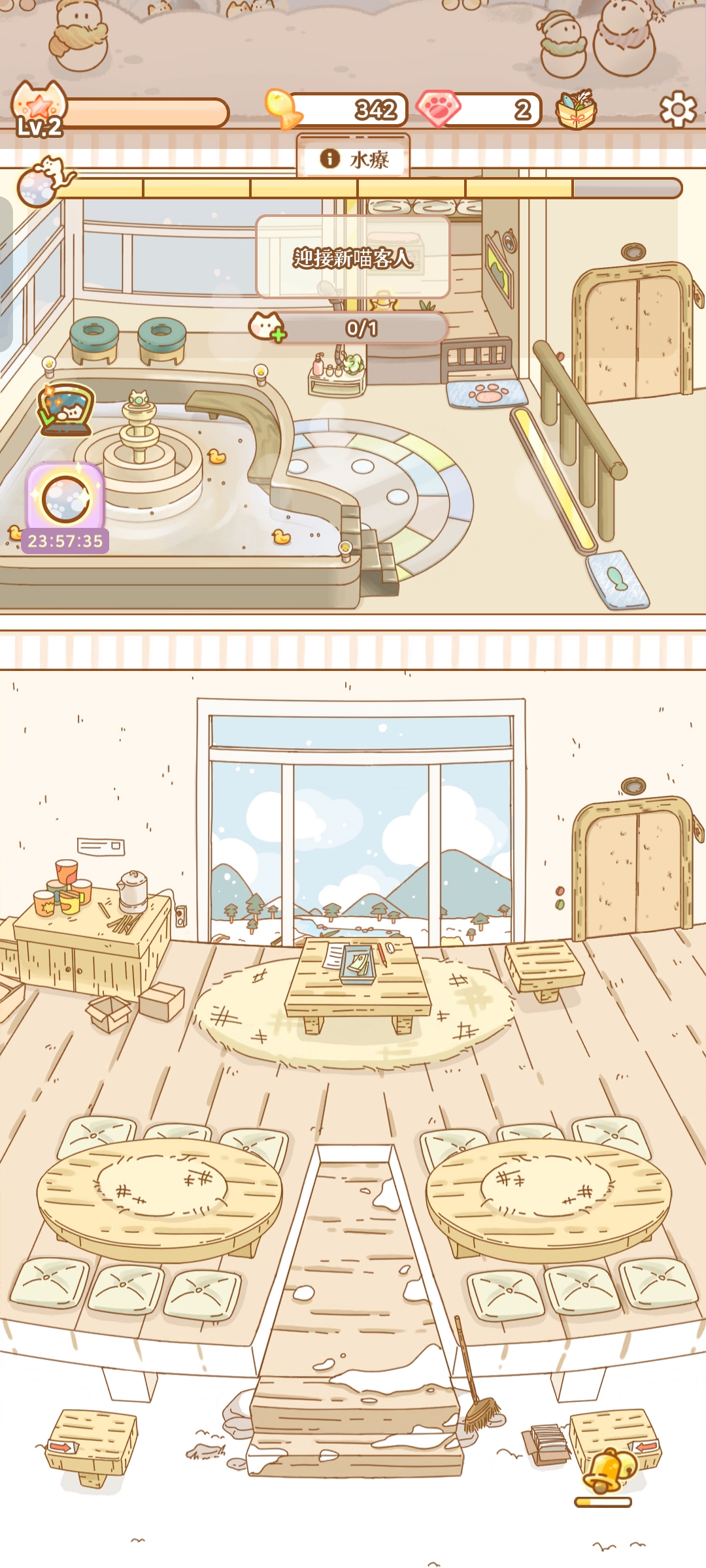Tap the left arrow signpost
Viewport: 706px width, 1568px height.
(647, 1446)
